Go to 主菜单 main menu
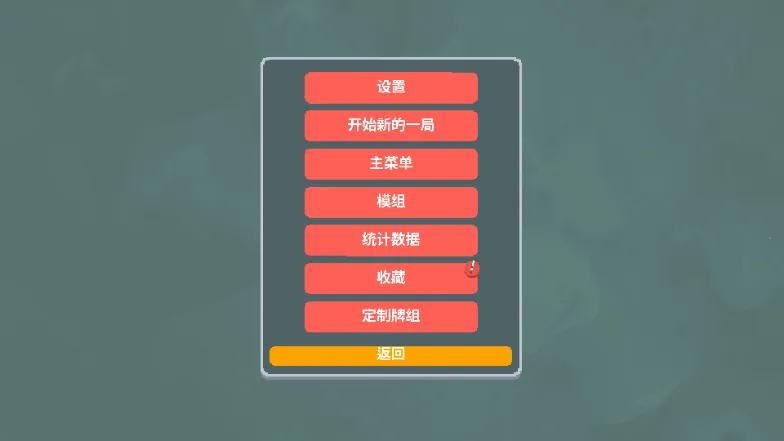This screenshot has height=441, width=784. (x=391, y=164)
